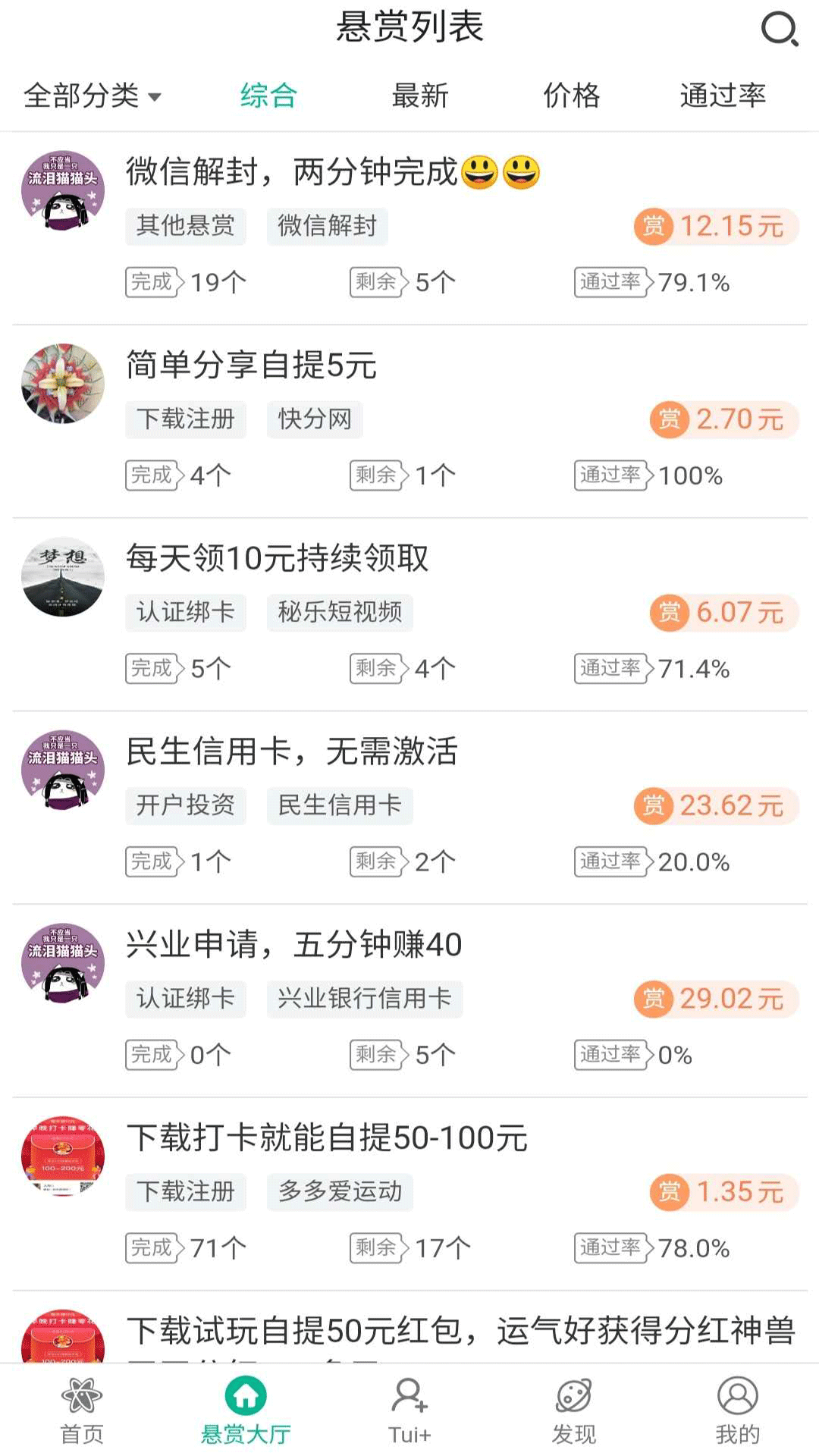Tap the red 多多爱运动 task thumbnail
The image size is (819, 1456).
63,1154
